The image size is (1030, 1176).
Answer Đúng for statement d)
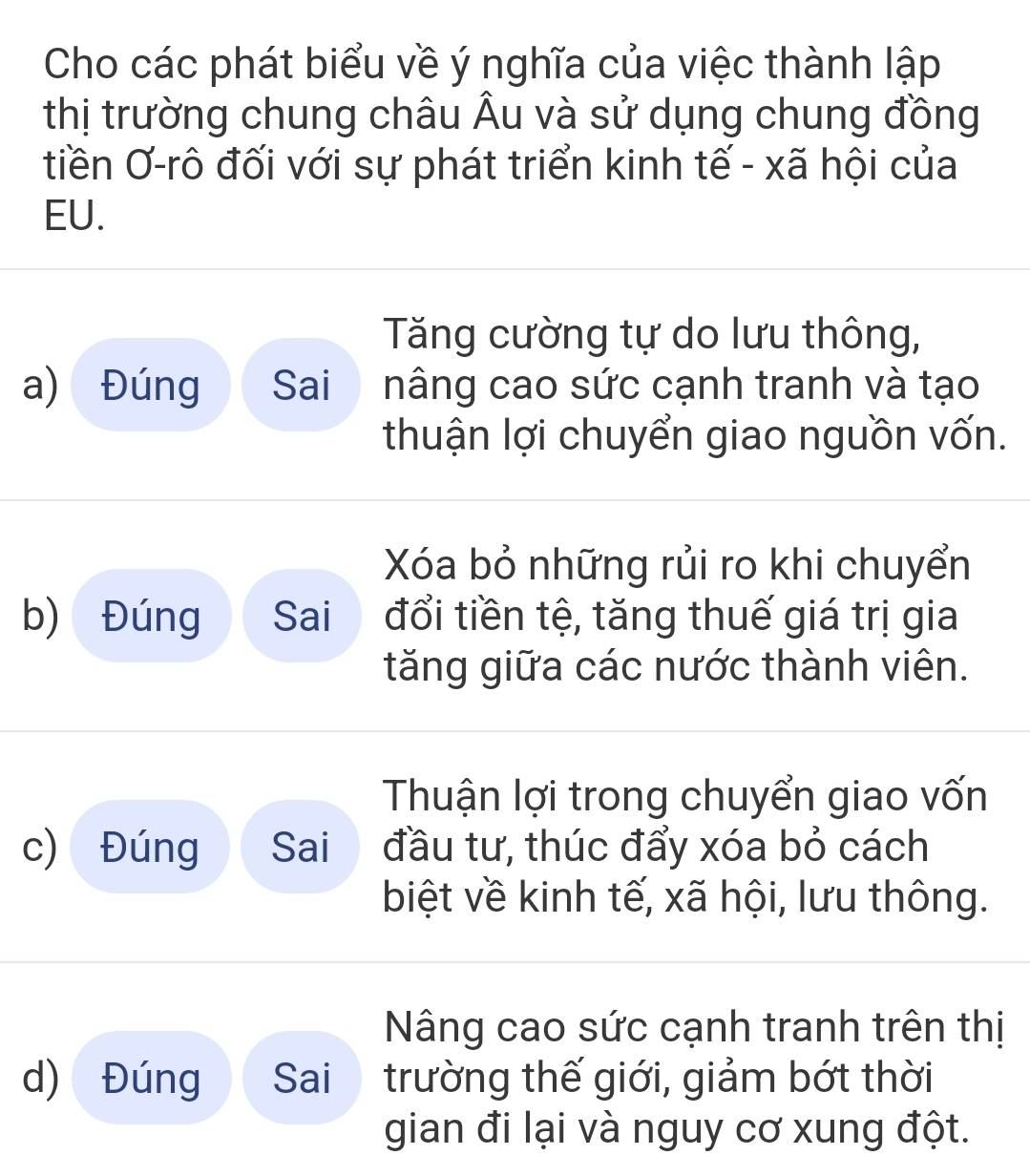click(x=151, y=1078)
